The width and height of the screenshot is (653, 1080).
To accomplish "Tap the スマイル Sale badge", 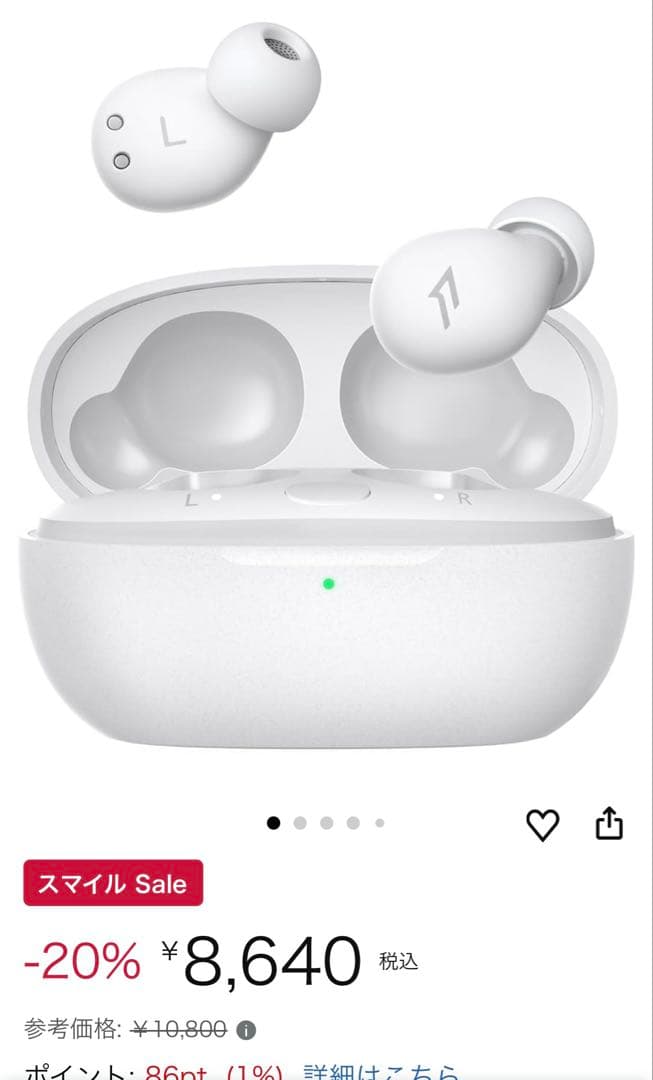I will pos(113,883).
